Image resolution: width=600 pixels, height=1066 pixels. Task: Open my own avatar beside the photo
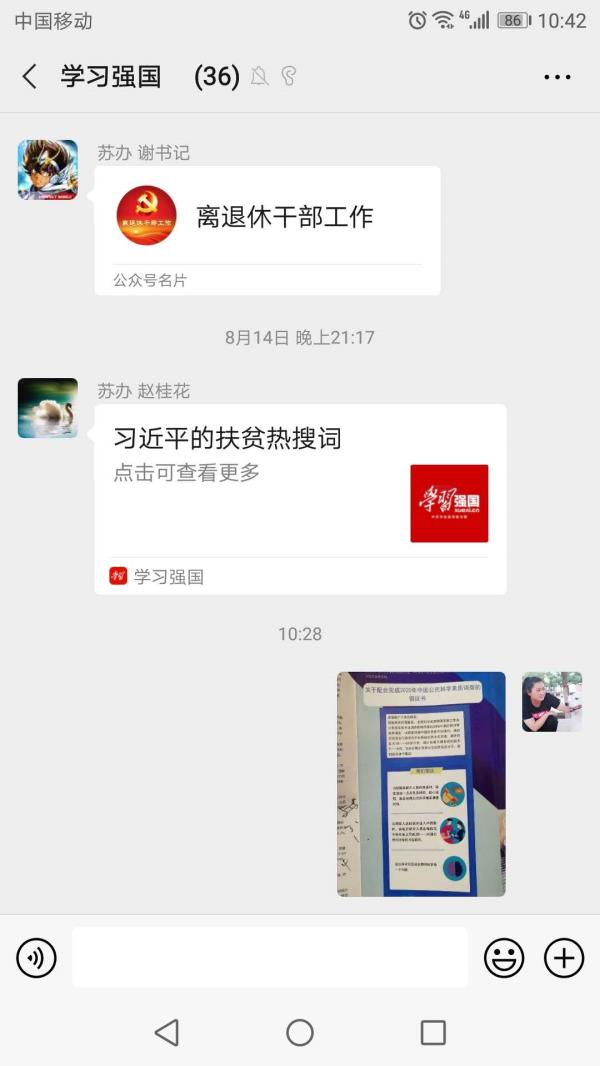click(551, 702)
